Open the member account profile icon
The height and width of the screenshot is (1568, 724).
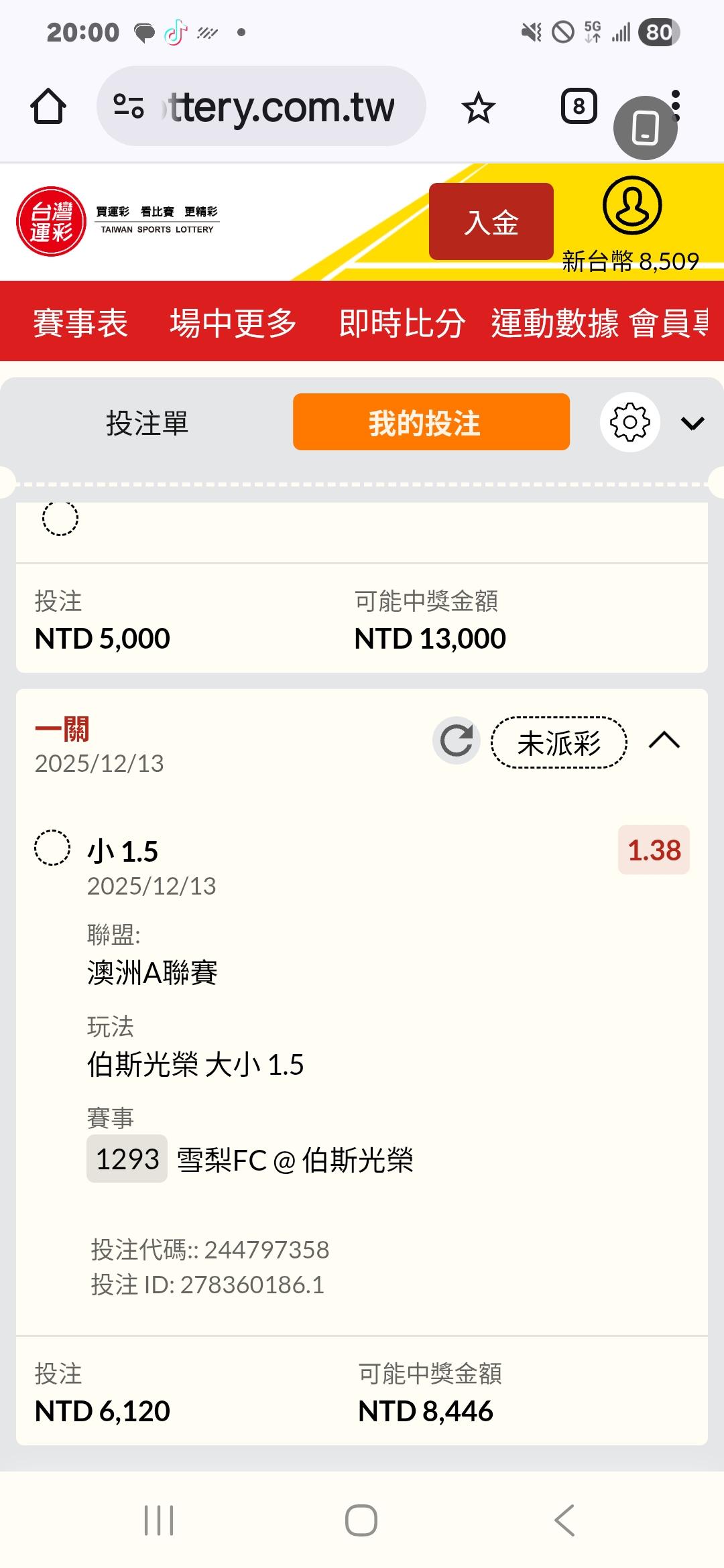pos(632,206)
